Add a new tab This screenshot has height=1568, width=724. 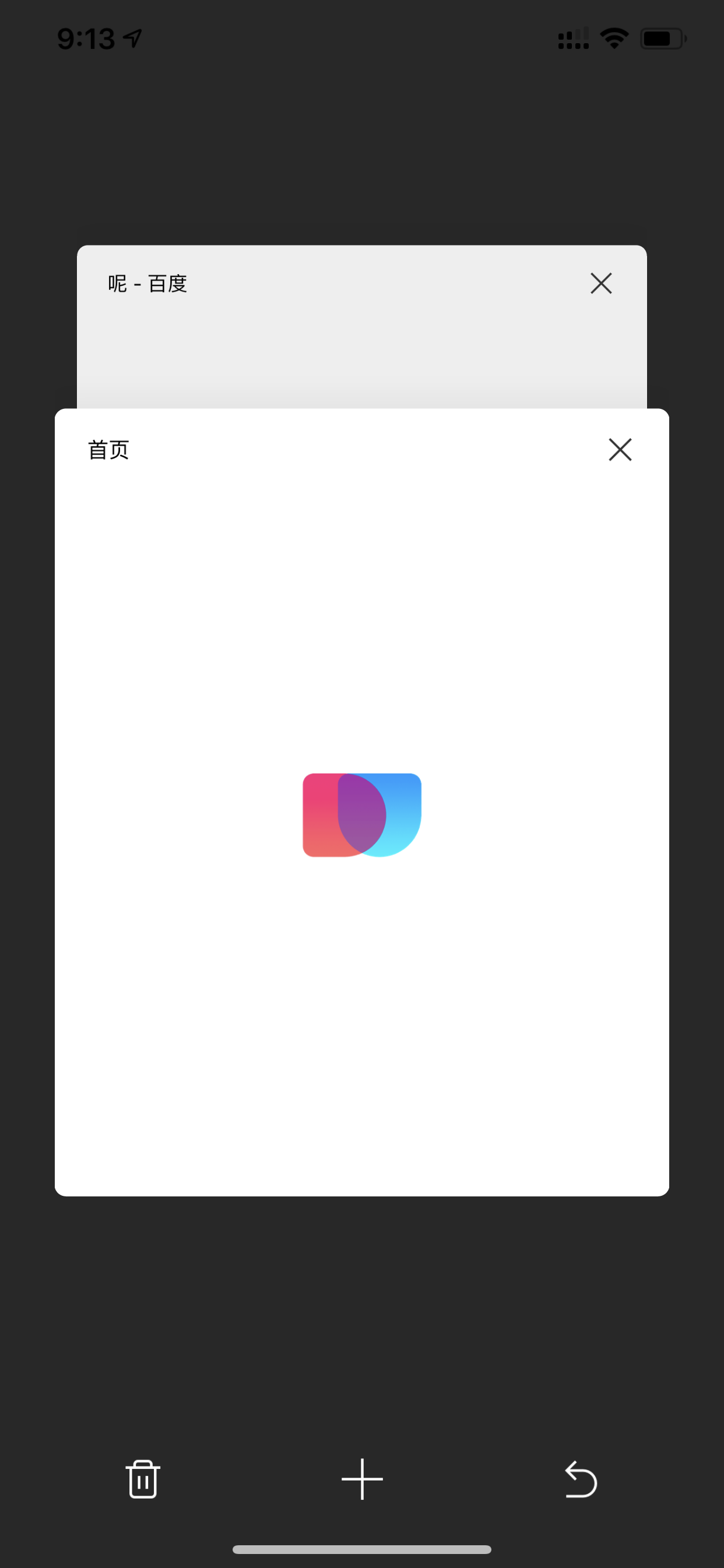362,1479
